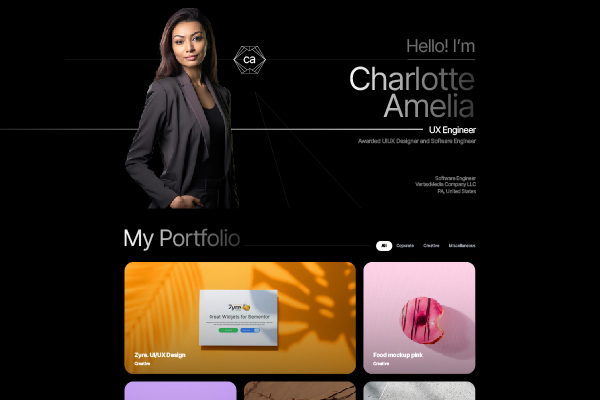The height and width of the screenshot is (400, 600).
Task: Filter portfolio by Corporate
Action: 405,245
